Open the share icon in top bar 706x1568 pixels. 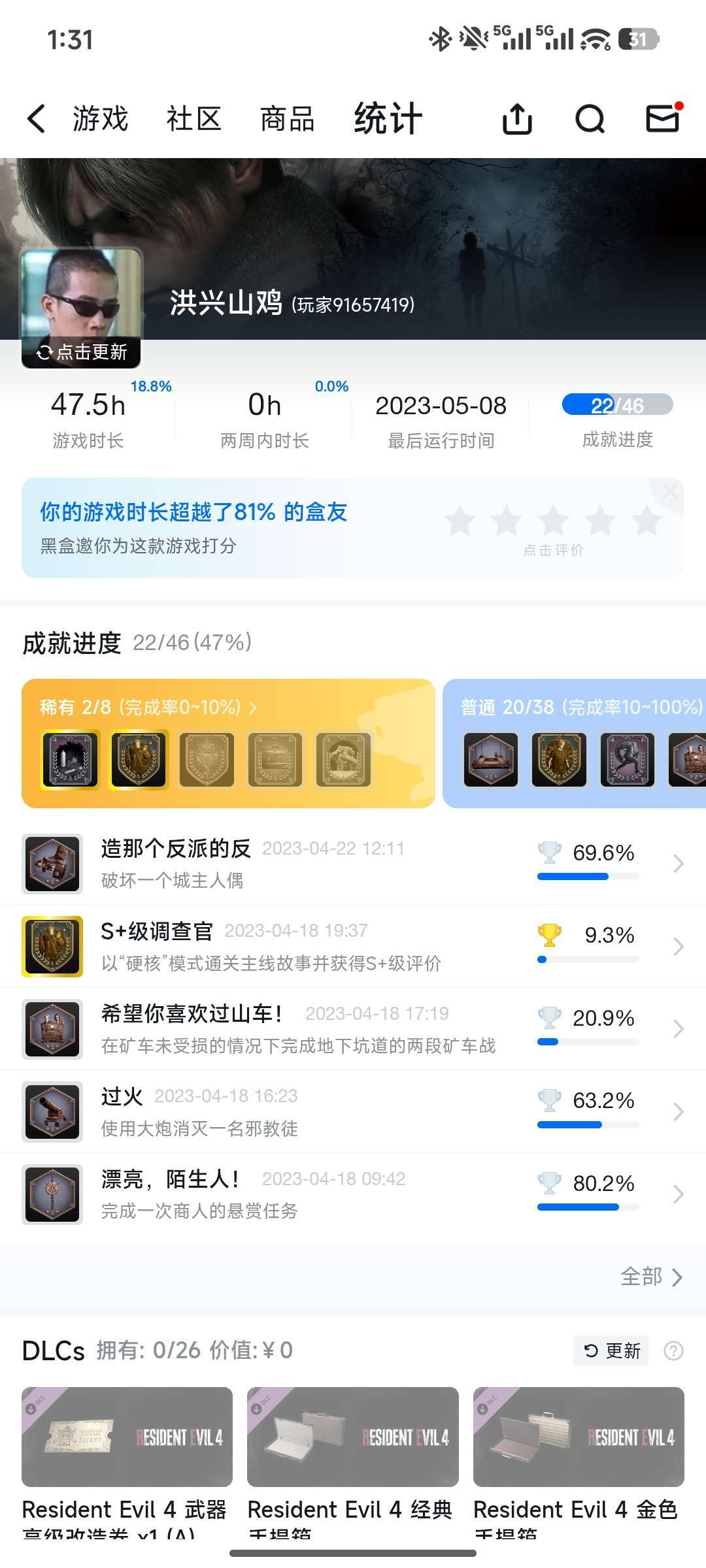[517, 119]
